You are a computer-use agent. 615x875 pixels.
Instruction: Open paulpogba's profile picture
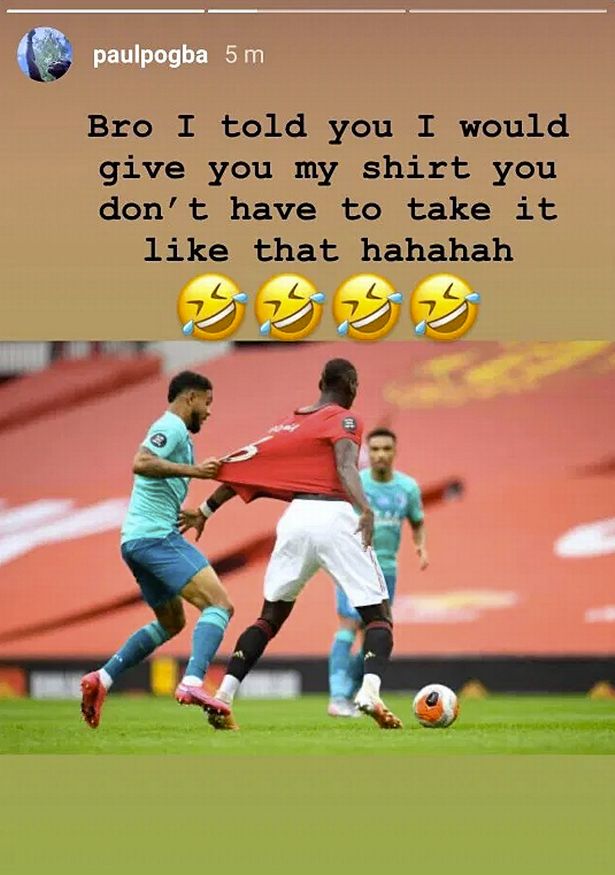coord(44,55)
